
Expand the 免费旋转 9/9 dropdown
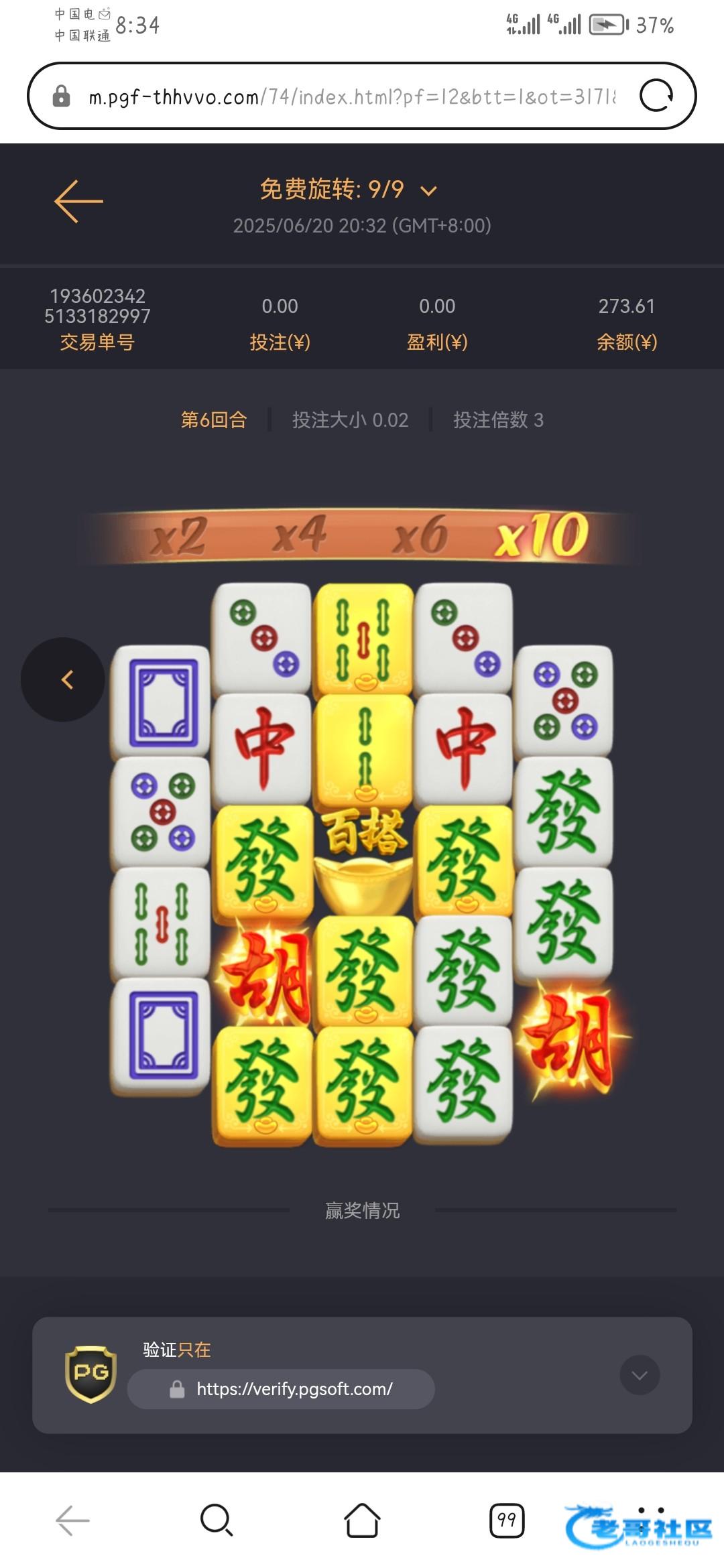click(428, 192)
